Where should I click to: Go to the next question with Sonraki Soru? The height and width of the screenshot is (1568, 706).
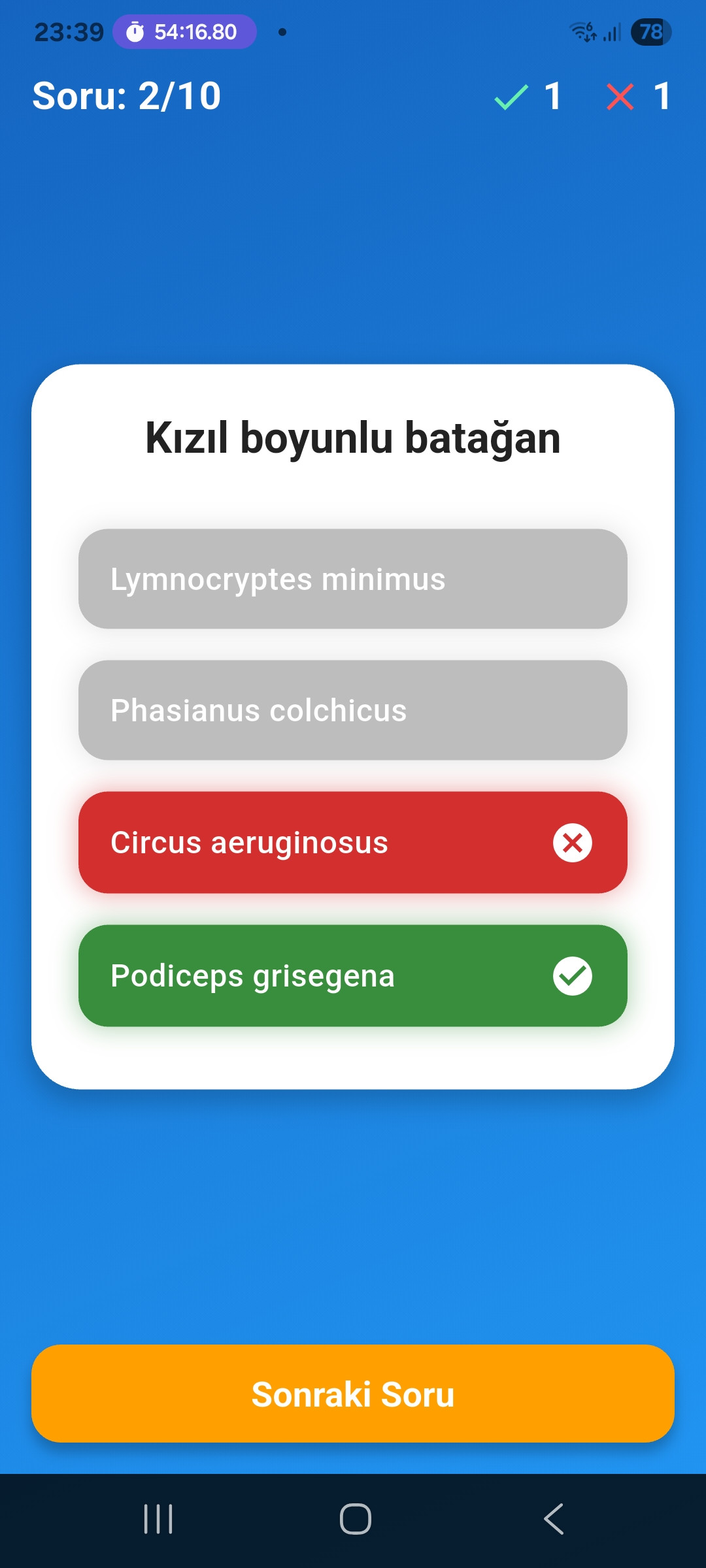[353, 1394]
